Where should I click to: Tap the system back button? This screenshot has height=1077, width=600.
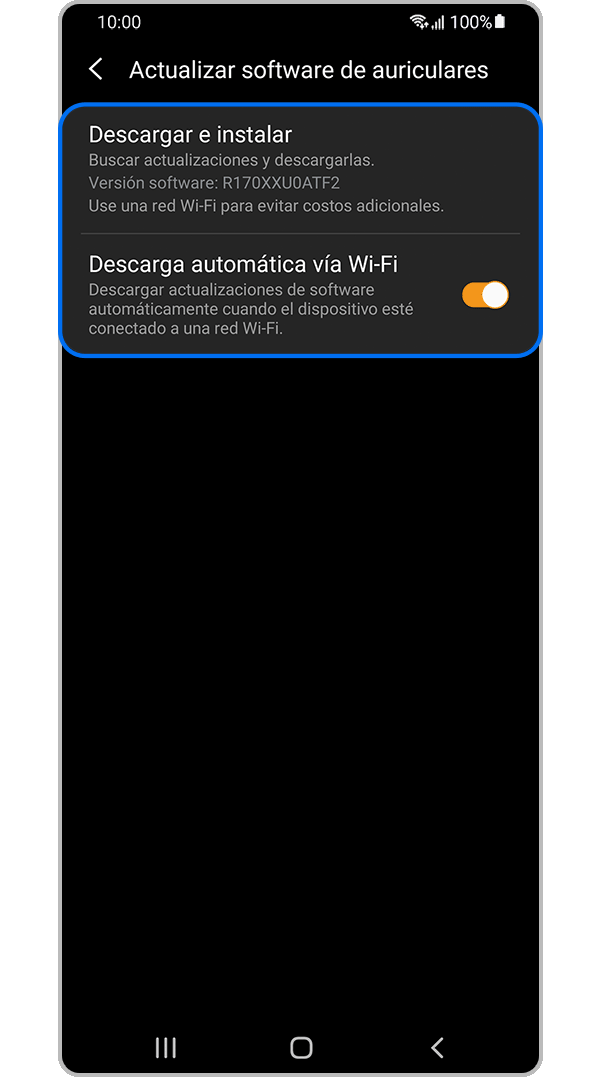tap(436, 1047)
